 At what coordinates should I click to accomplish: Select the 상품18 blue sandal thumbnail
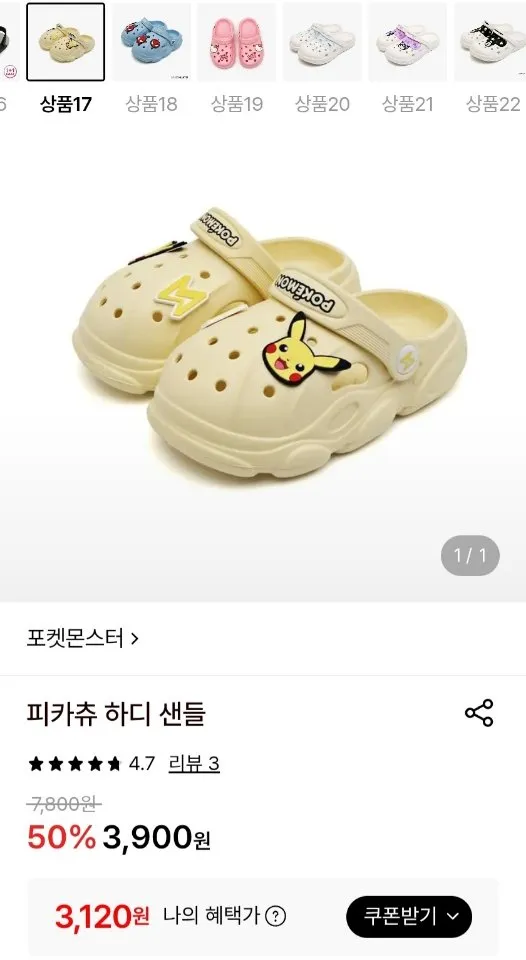151,42
